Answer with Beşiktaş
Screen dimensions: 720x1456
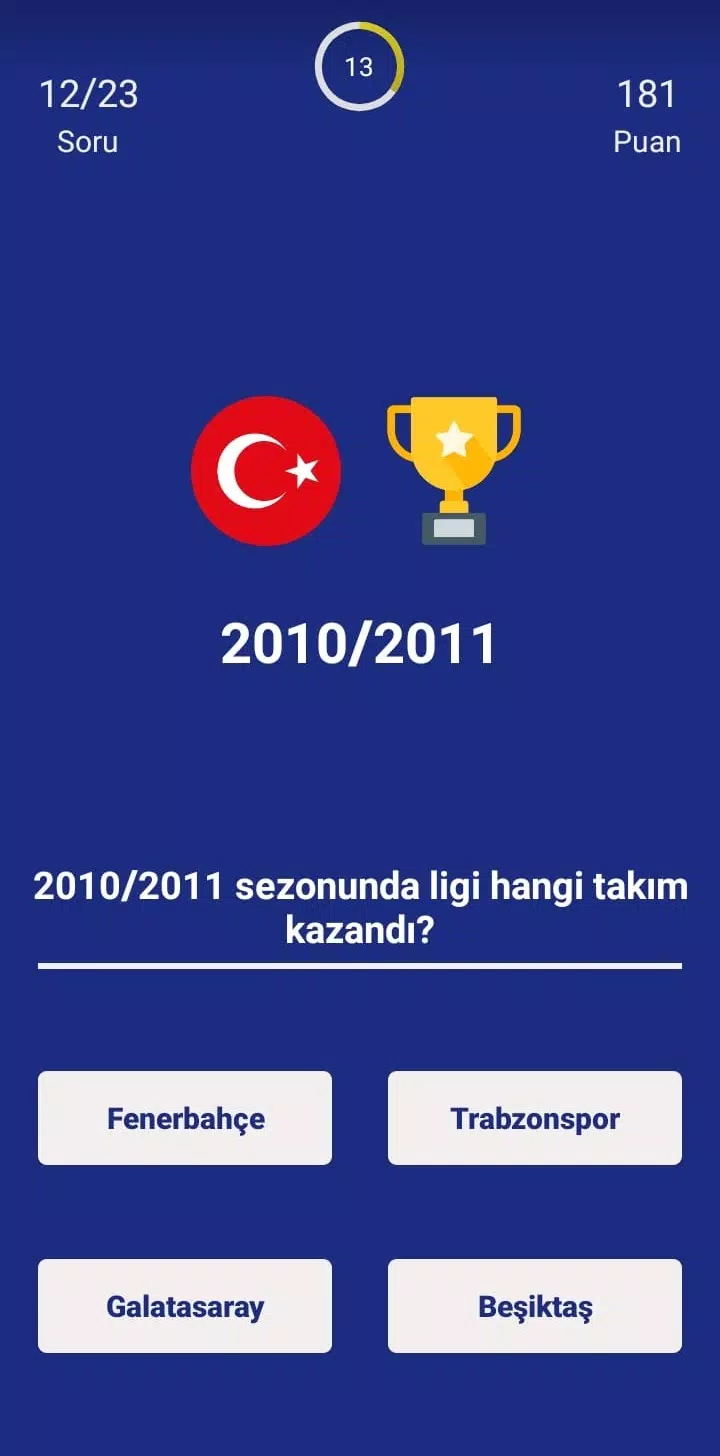(535, 1306)
